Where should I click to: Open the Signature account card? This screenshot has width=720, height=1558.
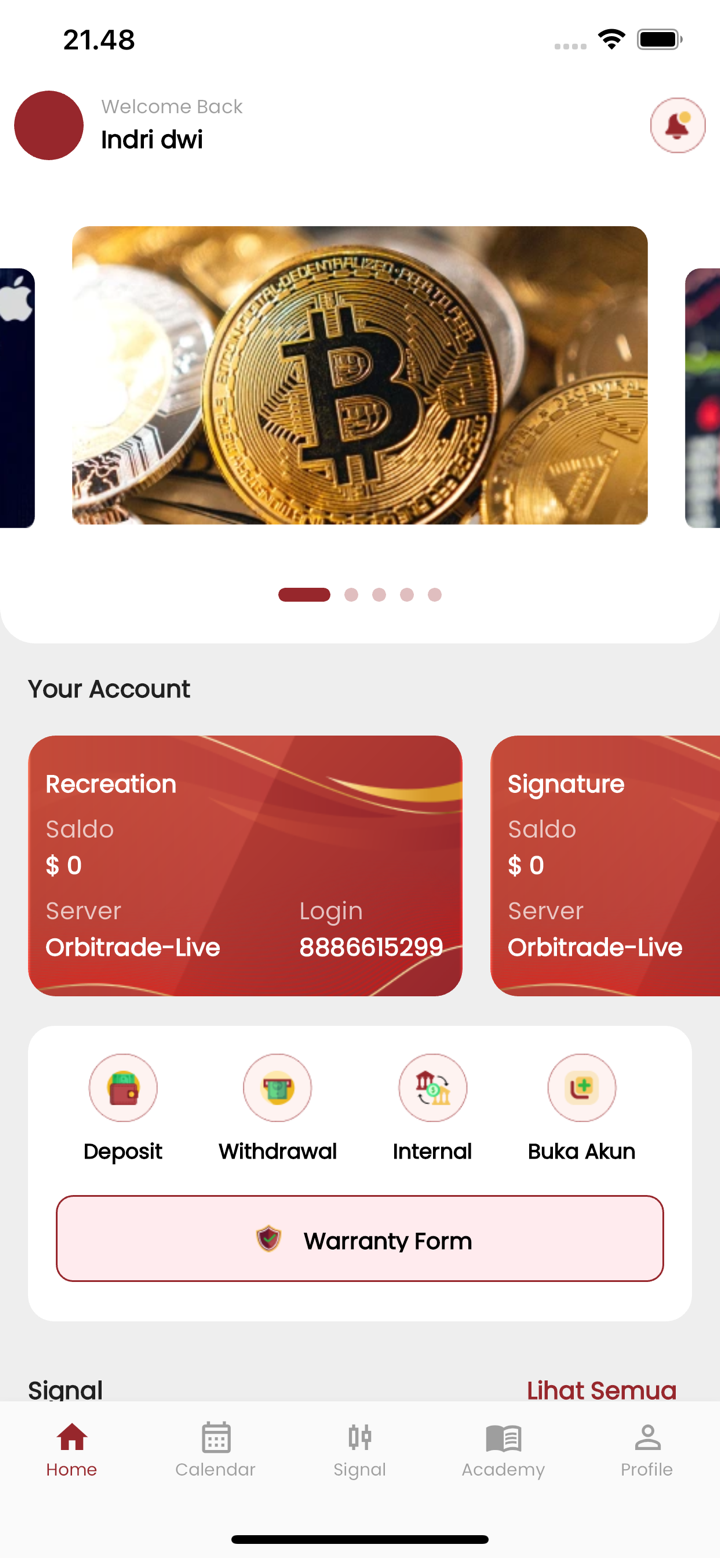pos(605,866)
